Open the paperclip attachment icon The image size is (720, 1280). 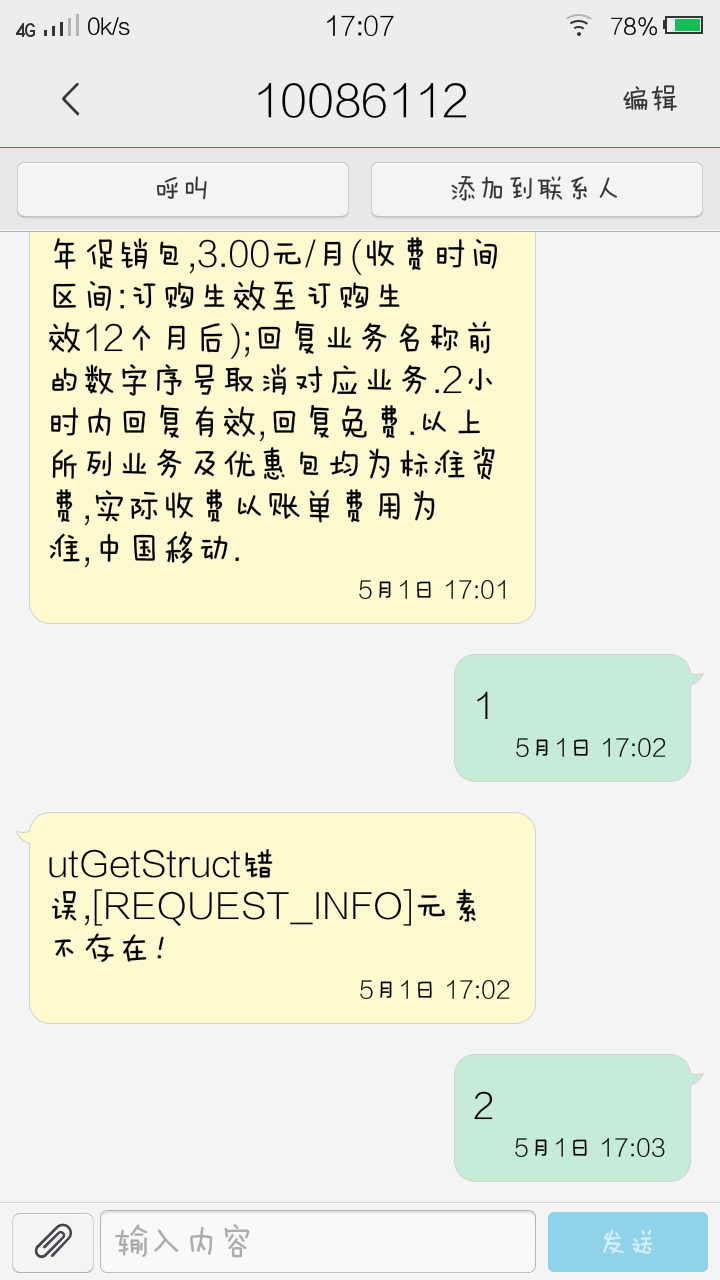(x=53, y=1242)
